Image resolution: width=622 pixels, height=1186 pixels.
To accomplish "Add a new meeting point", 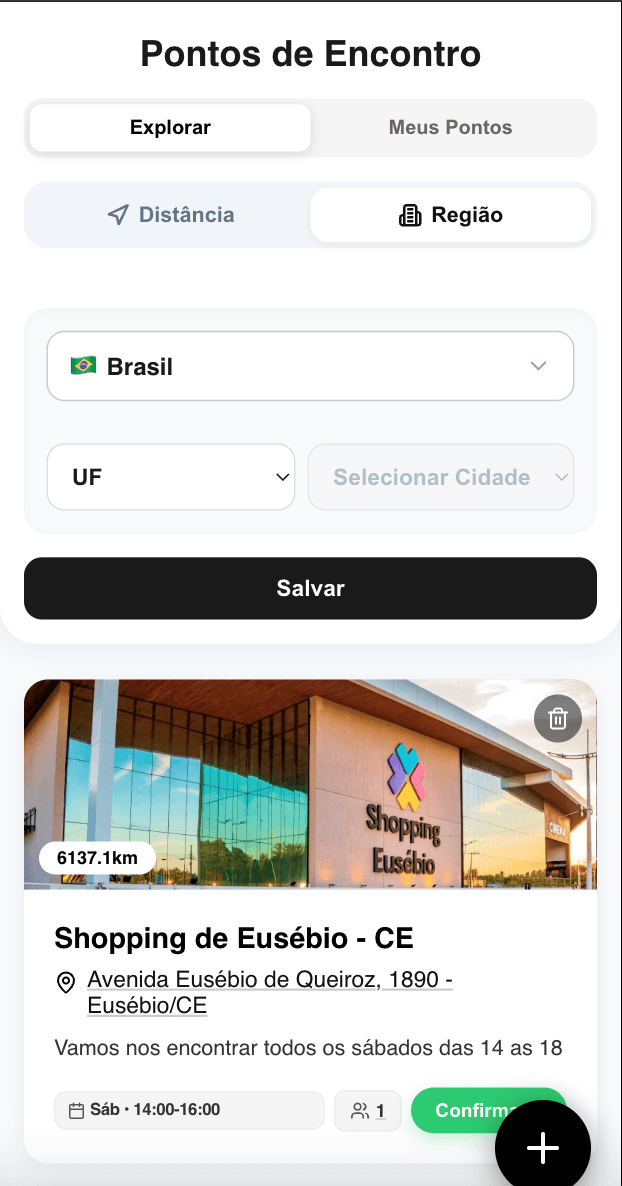I will pyautogui.click(x=543, y=1148).
